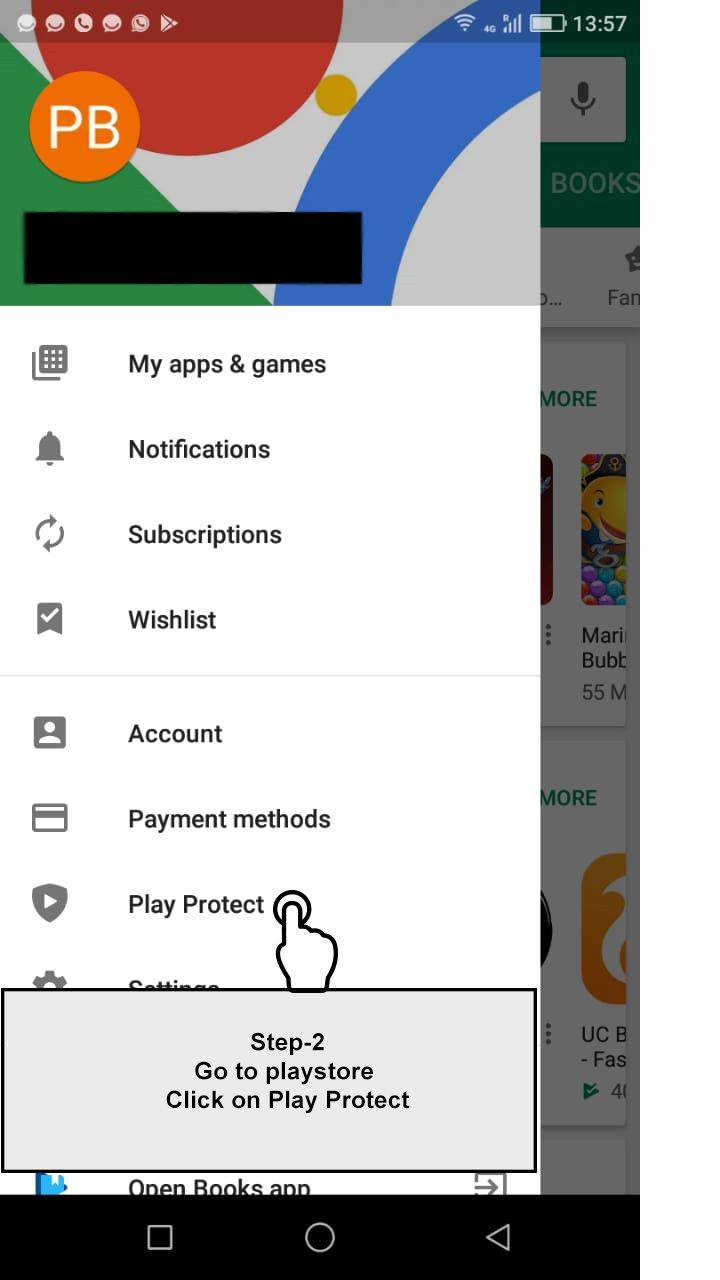720x1280 pixels.
Task: Tap Play Protect in the drawer
Action: [x=196, y=904]
